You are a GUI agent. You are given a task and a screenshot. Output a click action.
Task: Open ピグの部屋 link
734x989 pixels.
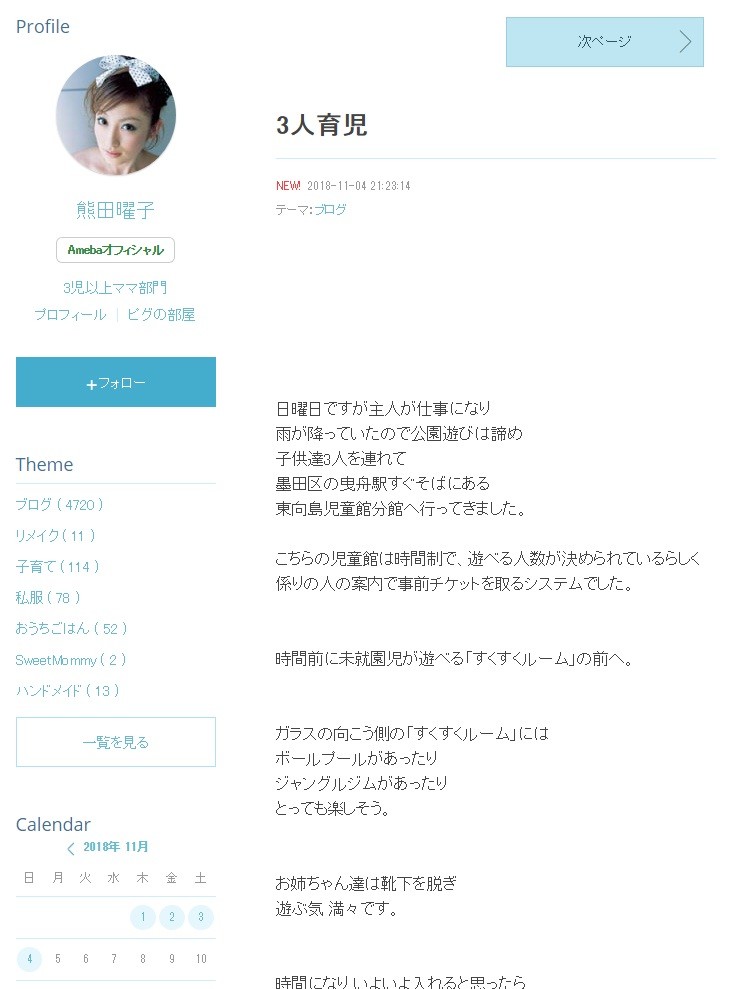161,315
